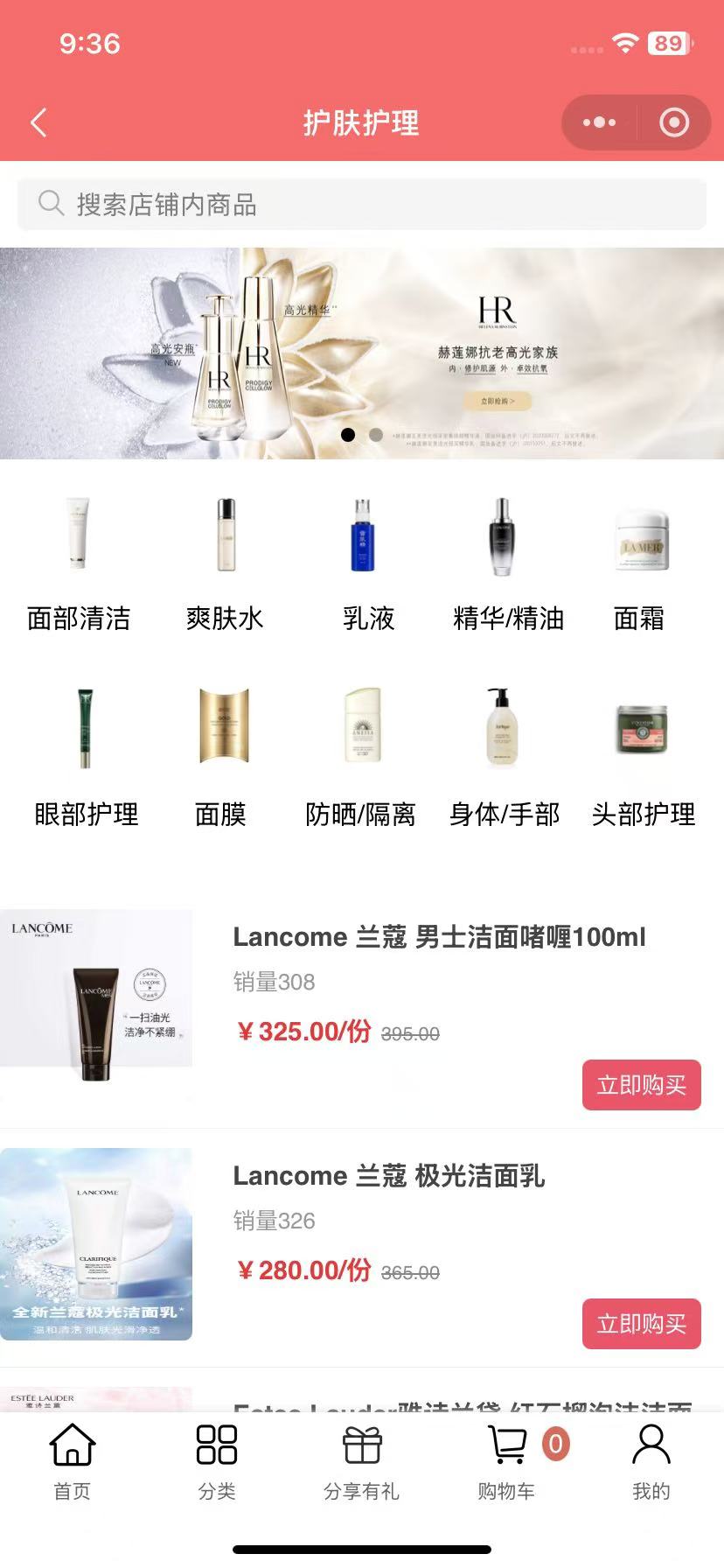This screenshot has height=1568, width=724.
Task: Buy Lancome 男士洁面啫喱 with 立即购买
Action: 641,1085
